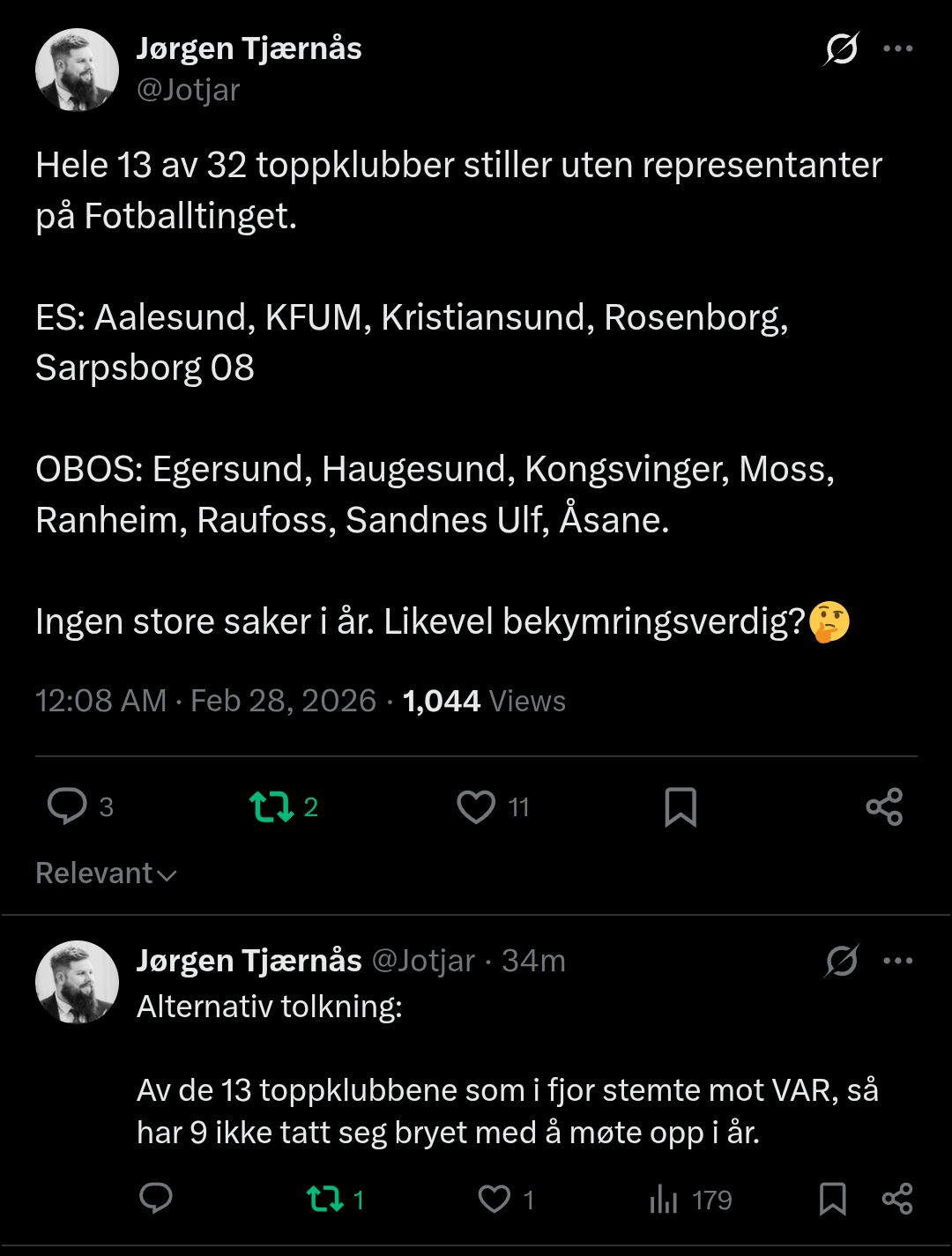
Task: Tap the Grok icon on the main post
Action: 841,48
